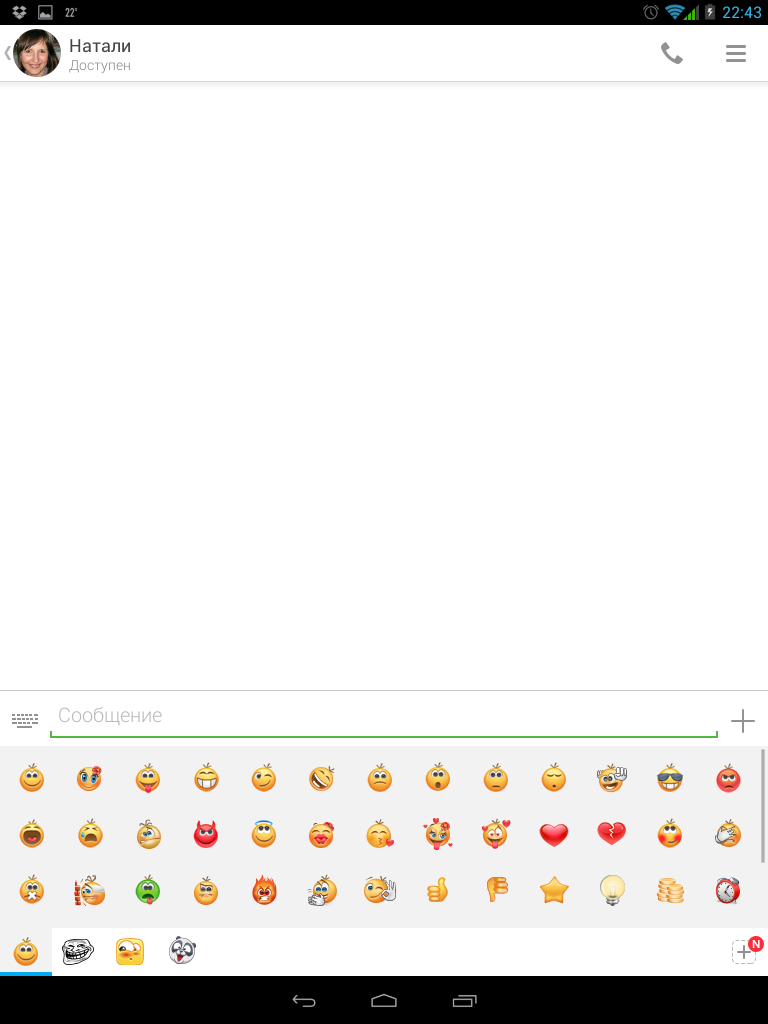Add new sticker packs
768x1024 pixels.
click(x=745, y=951)
